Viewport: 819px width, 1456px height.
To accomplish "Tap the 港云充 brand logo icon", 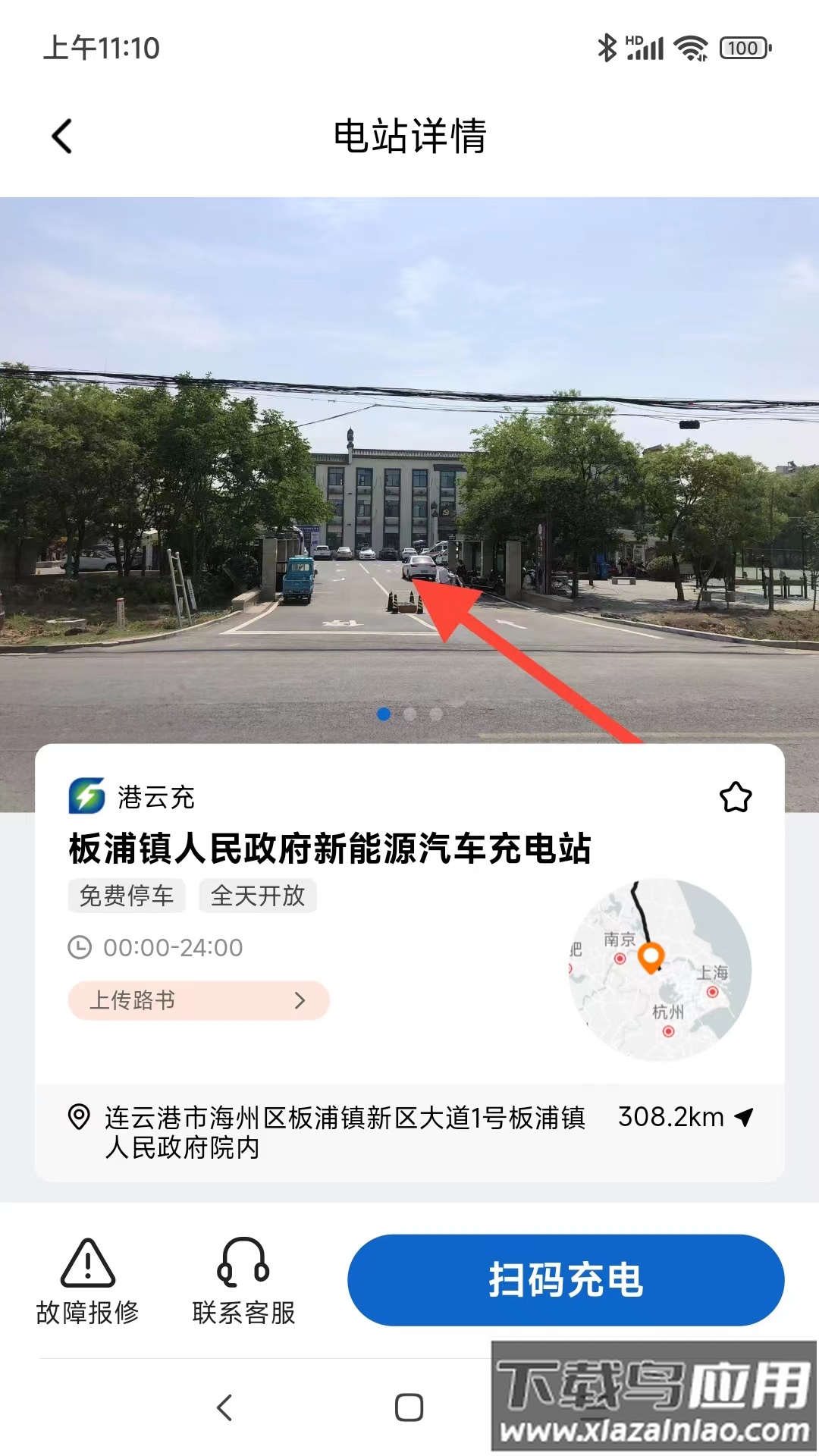I will coord(86,795).
